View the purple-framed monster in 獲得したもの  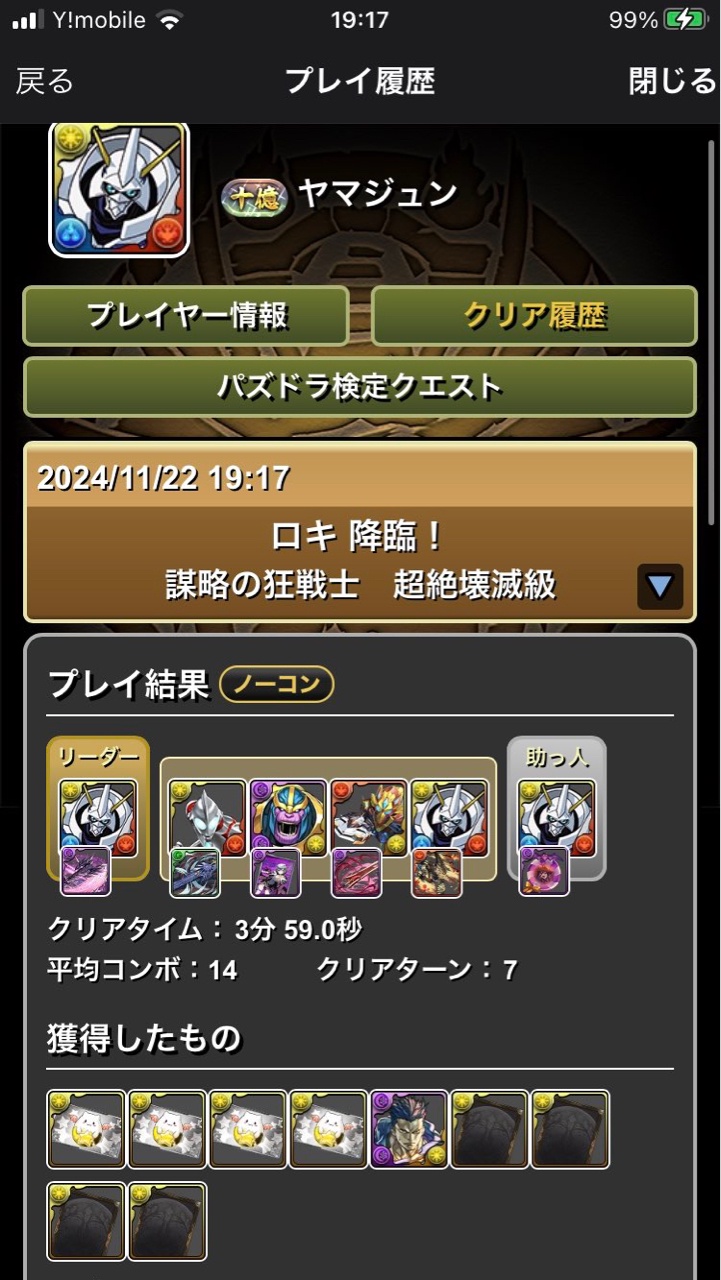click(408, 1129)
